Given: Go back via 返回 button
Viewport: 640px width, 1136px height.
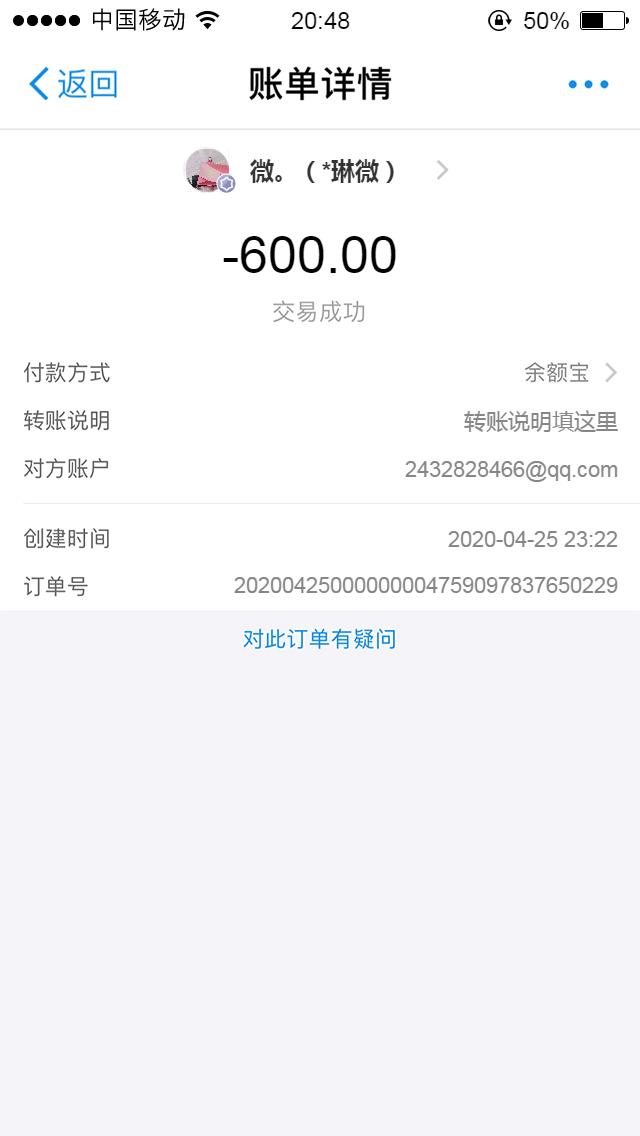Looking at the screenshot, I should click(73, 84).
